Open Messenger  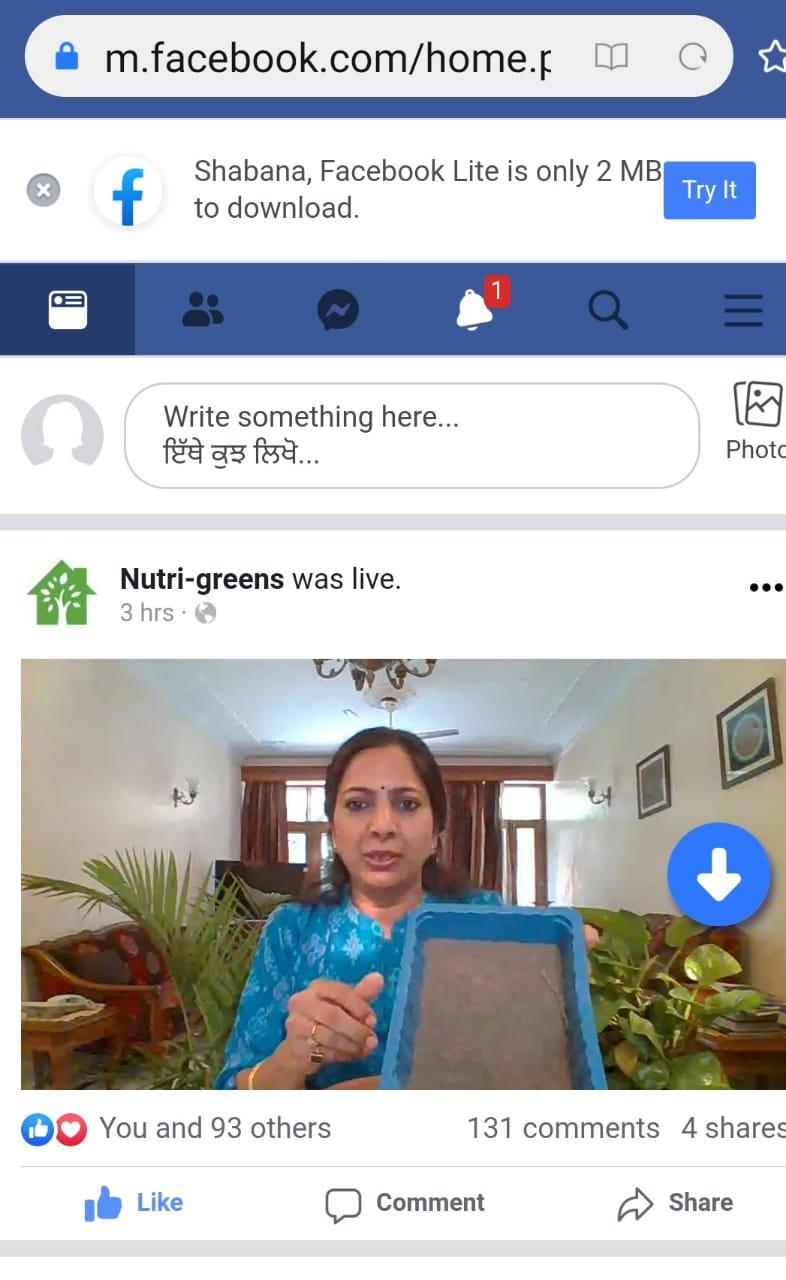click(x=338, y=311)
